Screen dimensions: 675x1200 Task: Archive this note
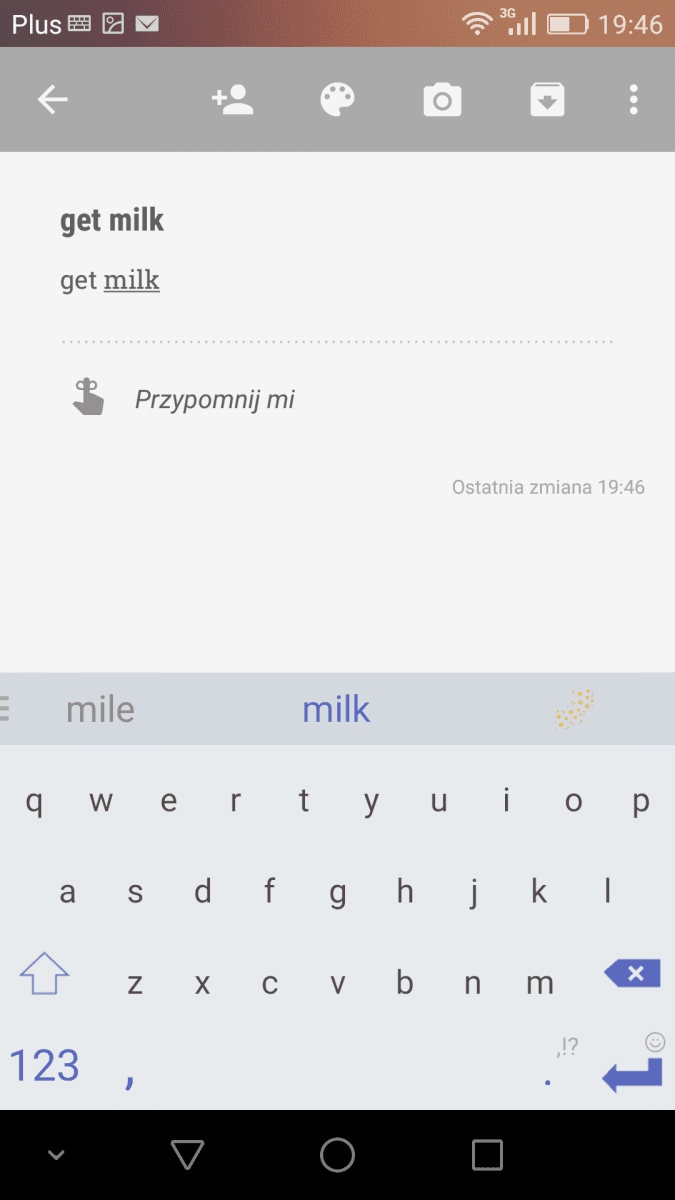(547, 99)
